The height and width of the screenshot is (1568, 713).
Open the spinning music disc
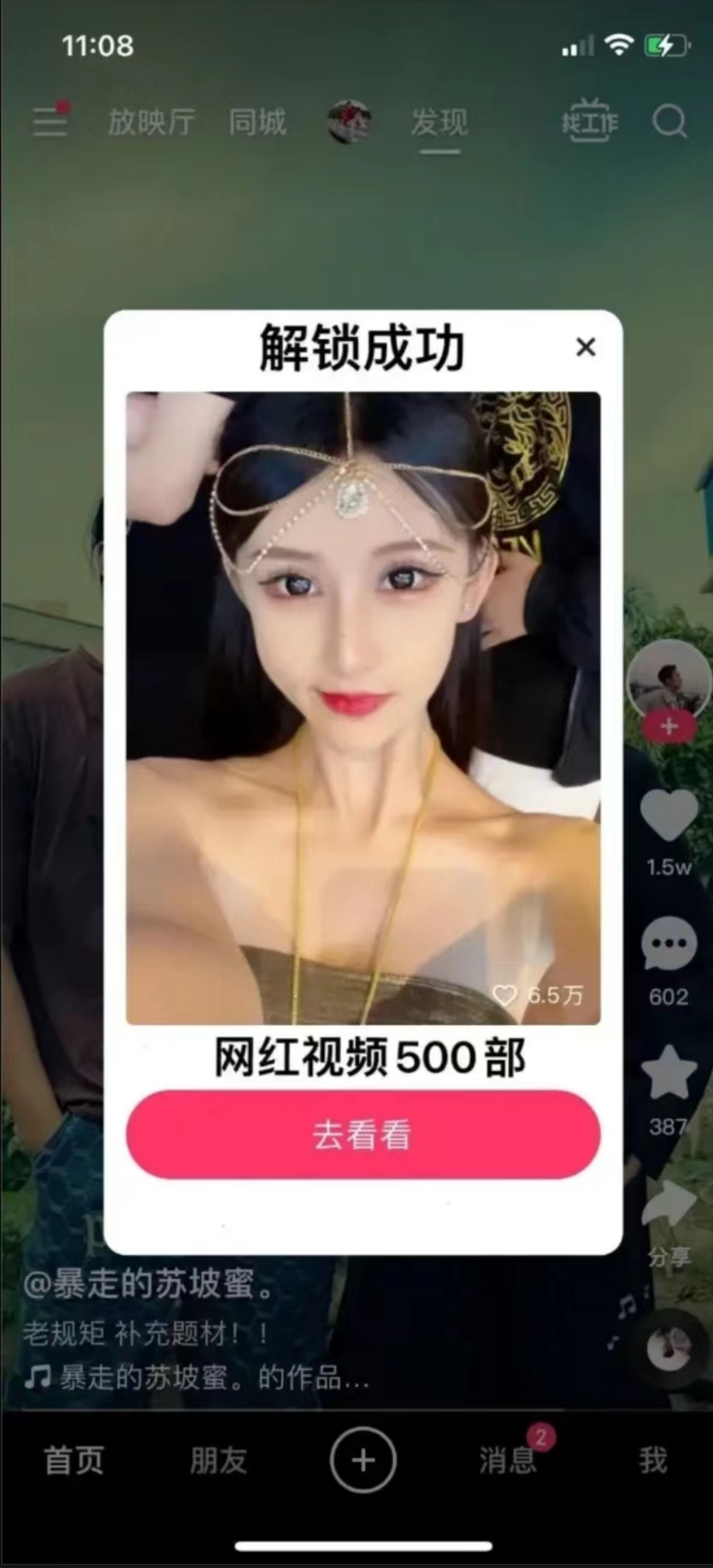point(669,1349)
